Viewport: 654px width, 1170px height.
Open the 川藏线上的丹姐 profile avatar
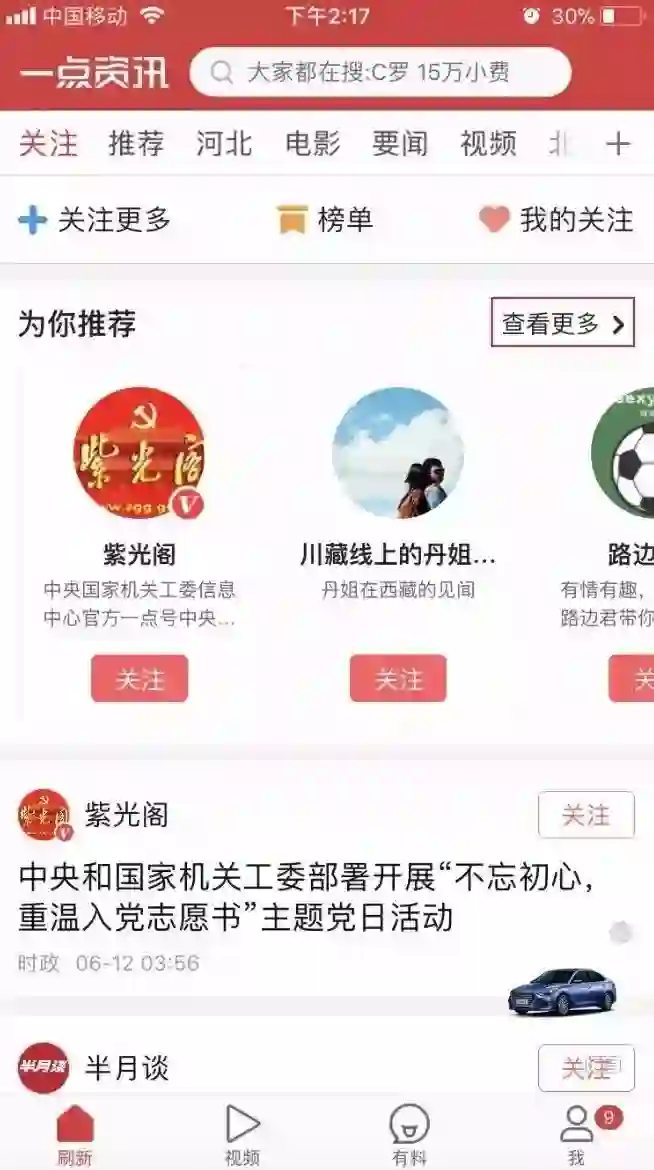398,452
